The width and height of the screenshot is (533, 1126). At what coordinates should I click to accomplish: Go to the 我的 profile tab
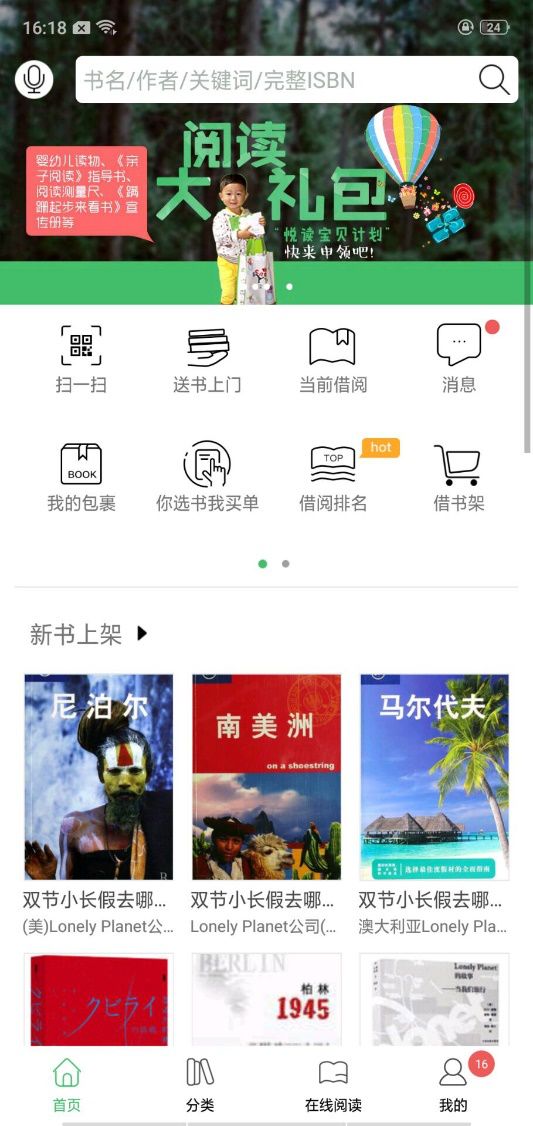(454, 1085)
